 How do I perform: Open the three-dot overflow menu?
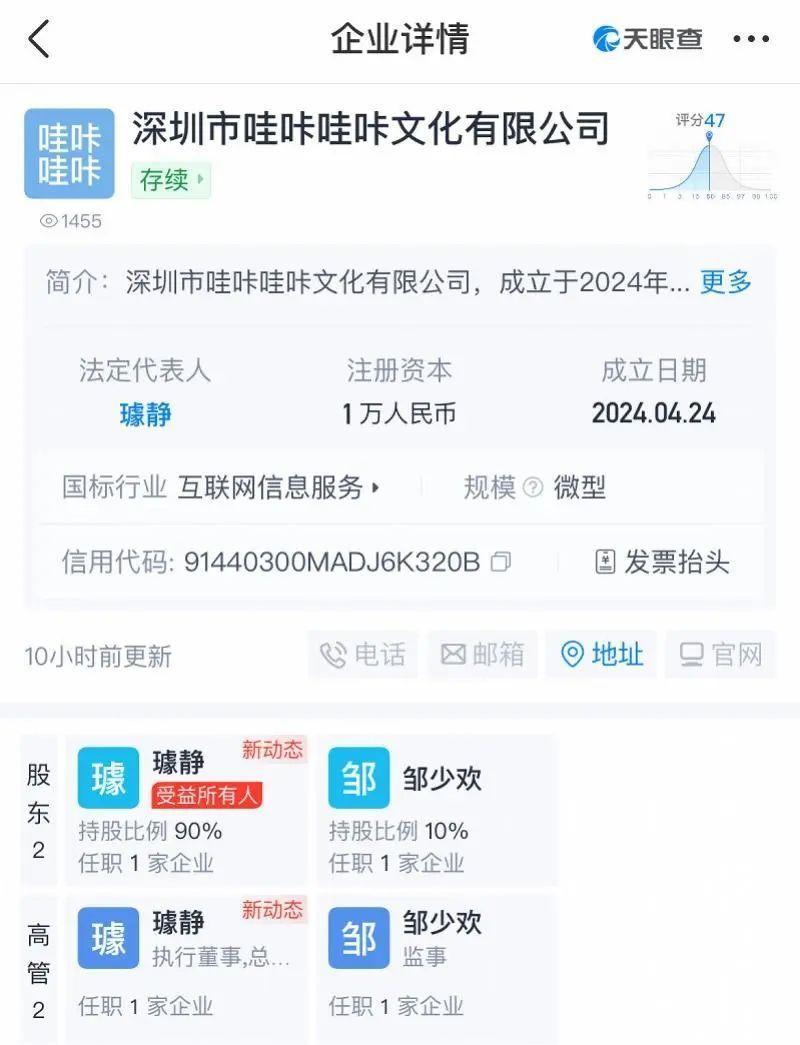[751, 40]
